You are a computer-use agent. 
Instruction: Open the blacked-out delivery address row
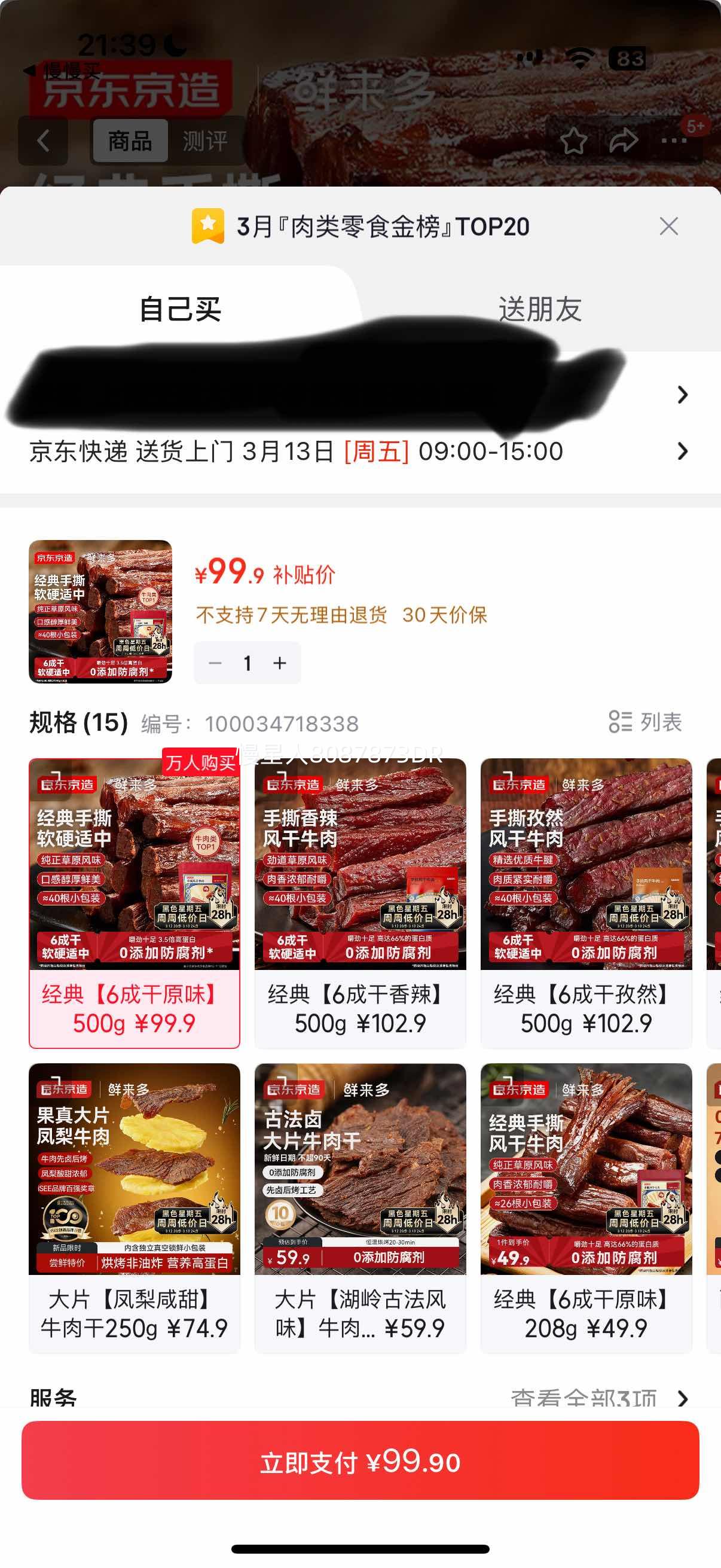click(x=359, y=395)
